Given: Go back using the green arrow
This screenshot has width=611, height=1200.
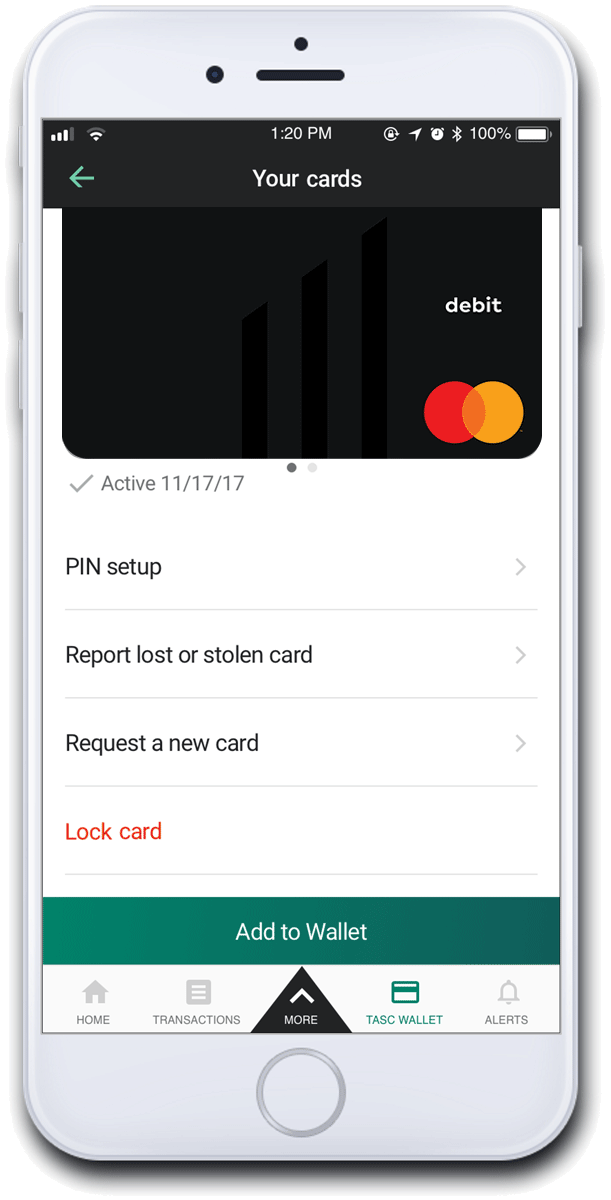Looking at the screenshot, I should coord(81,178).
